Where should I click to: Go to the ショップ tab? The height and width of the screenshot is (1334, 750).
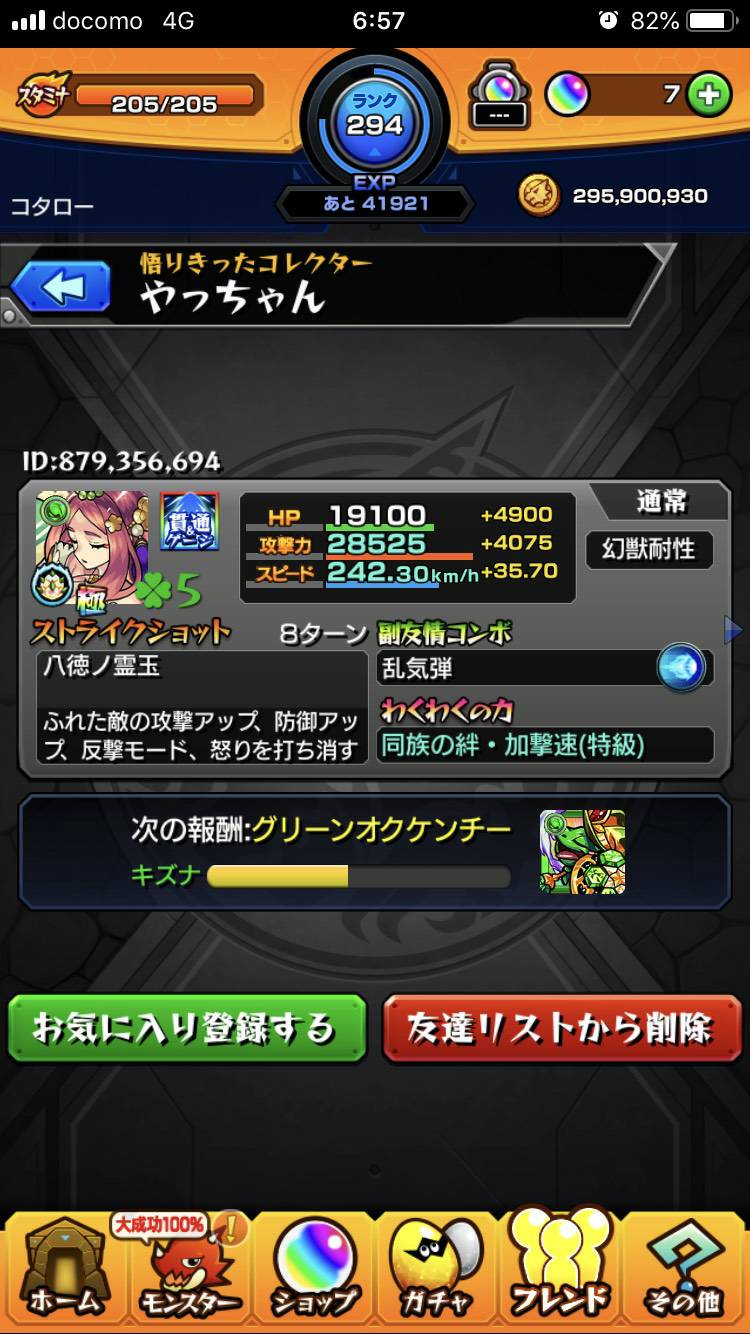click(313, 1268)
